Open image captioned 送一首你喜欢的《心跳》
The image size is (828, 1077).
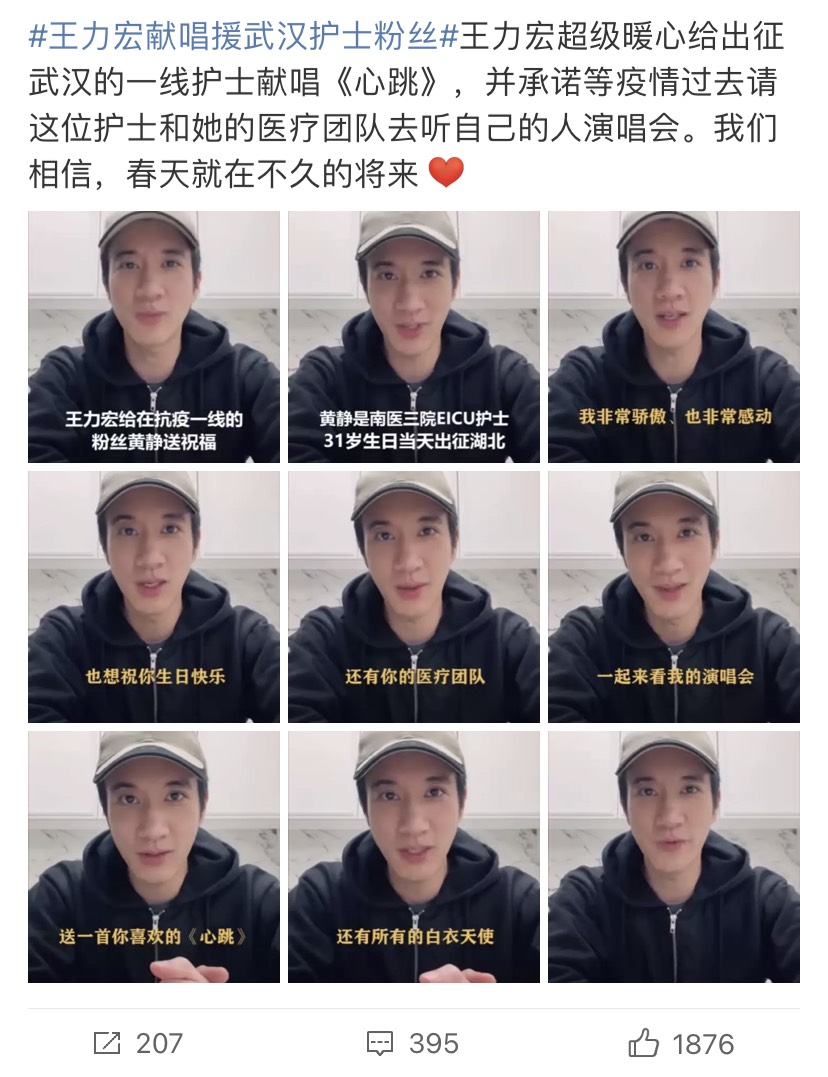tap(154, 857)
